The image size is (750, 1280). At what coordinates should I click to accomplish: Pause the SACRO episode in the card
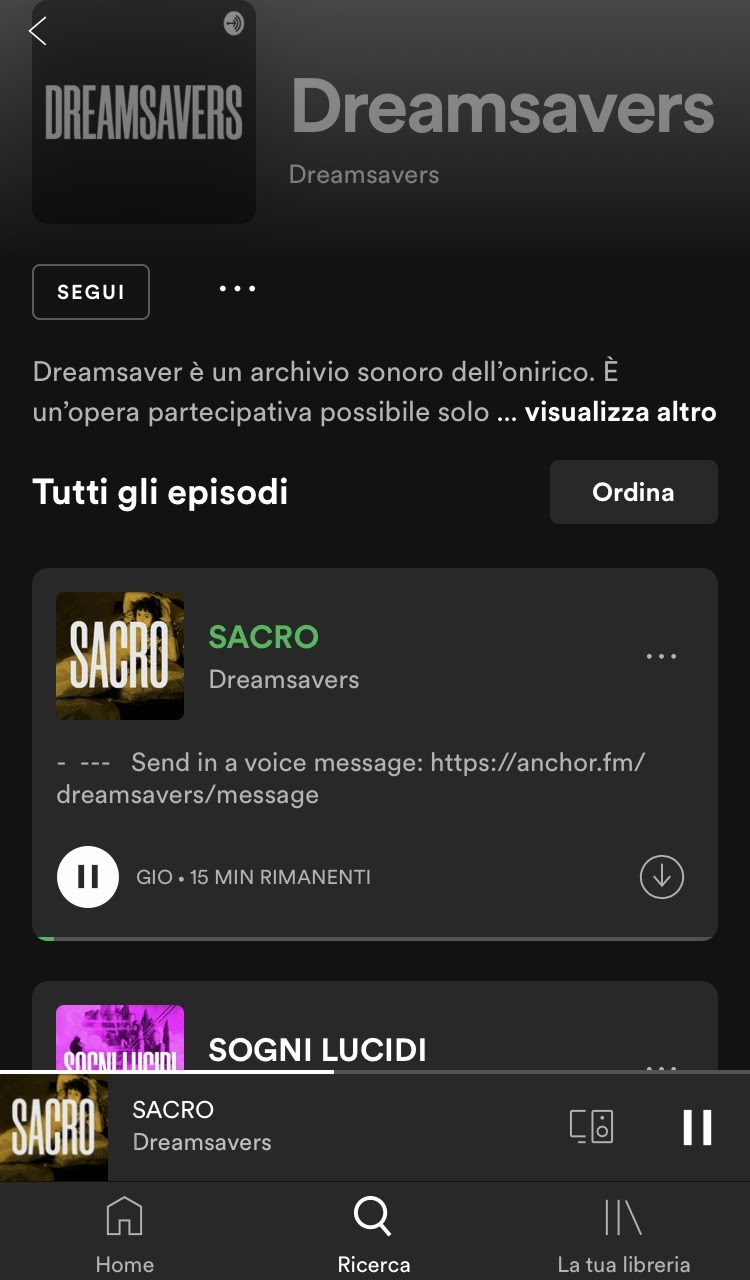pos(88,877)
